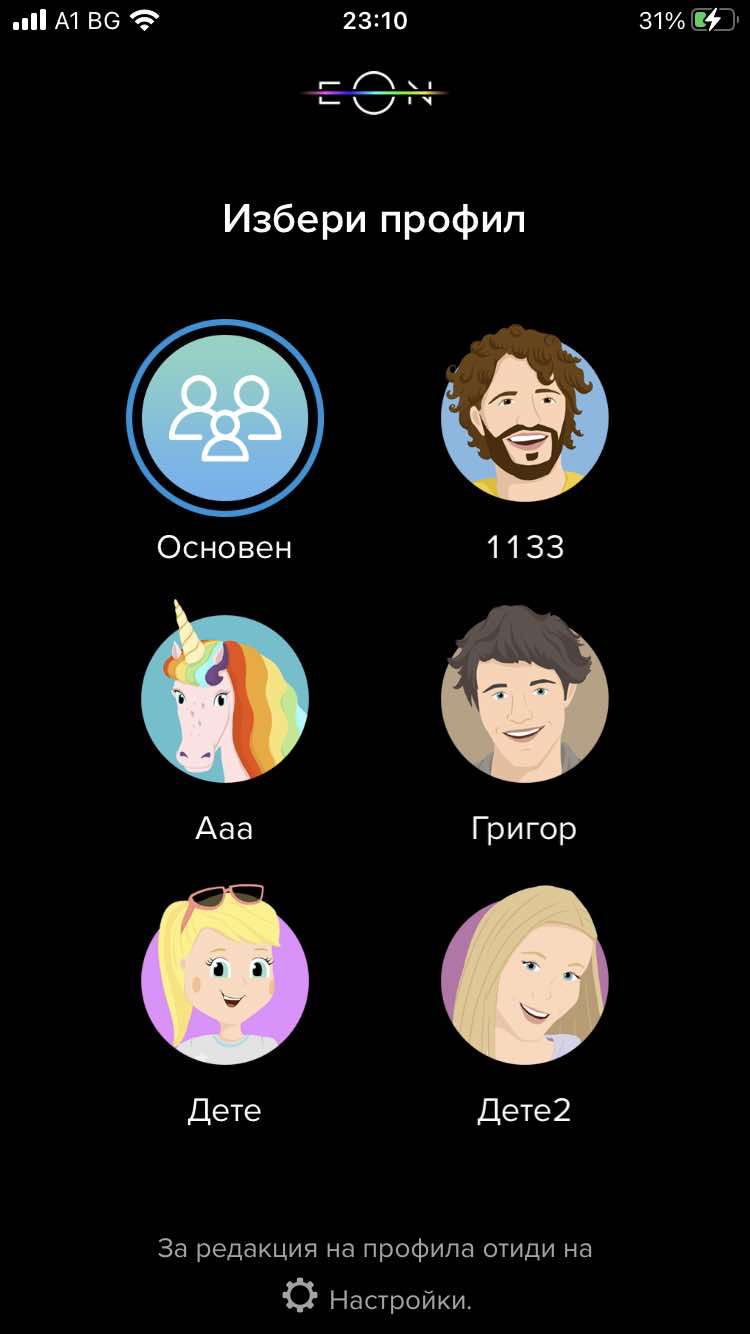Switch to the Григор profile

(525, 698)
